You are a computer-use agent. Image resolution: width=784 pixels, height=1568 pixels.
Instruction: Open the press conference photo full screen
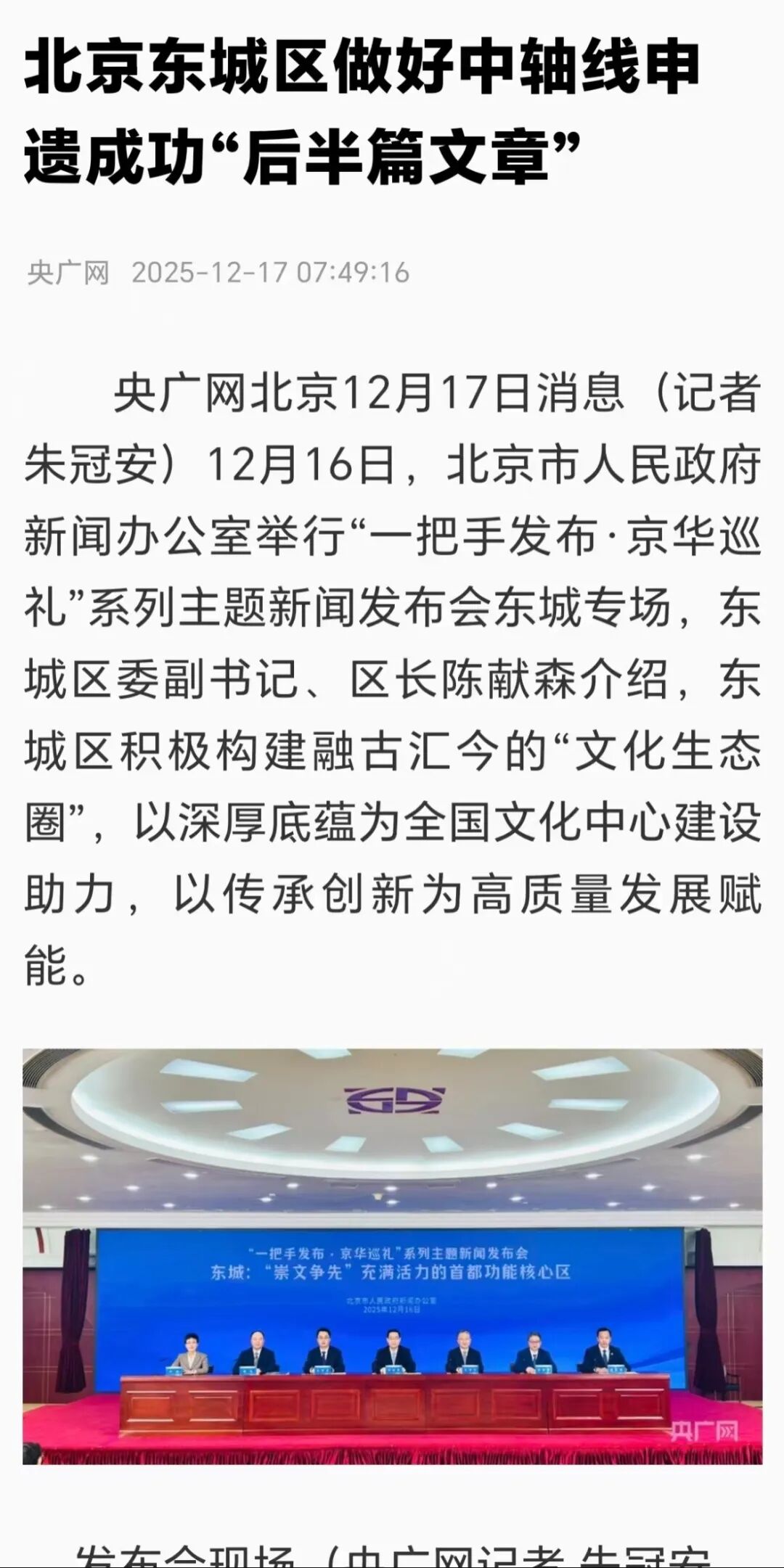pyautogui.click(x=392, y=1255)
